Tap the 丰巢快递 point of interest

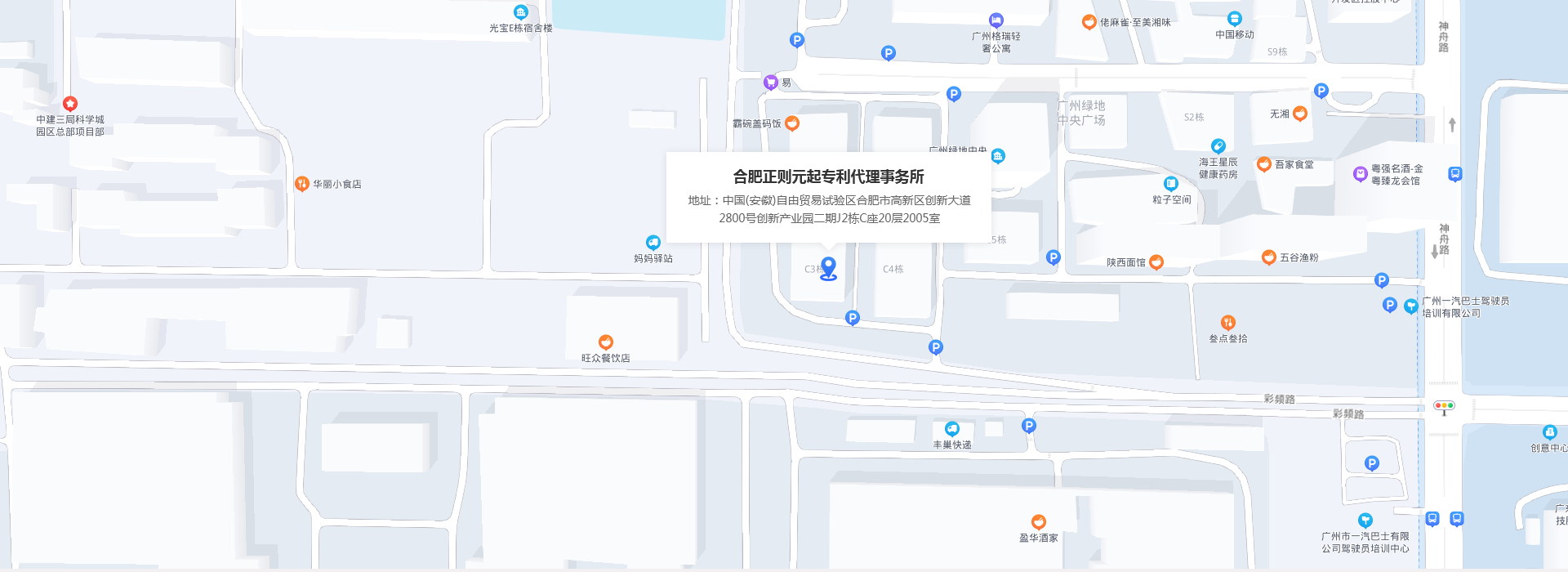tap(951, 429)
